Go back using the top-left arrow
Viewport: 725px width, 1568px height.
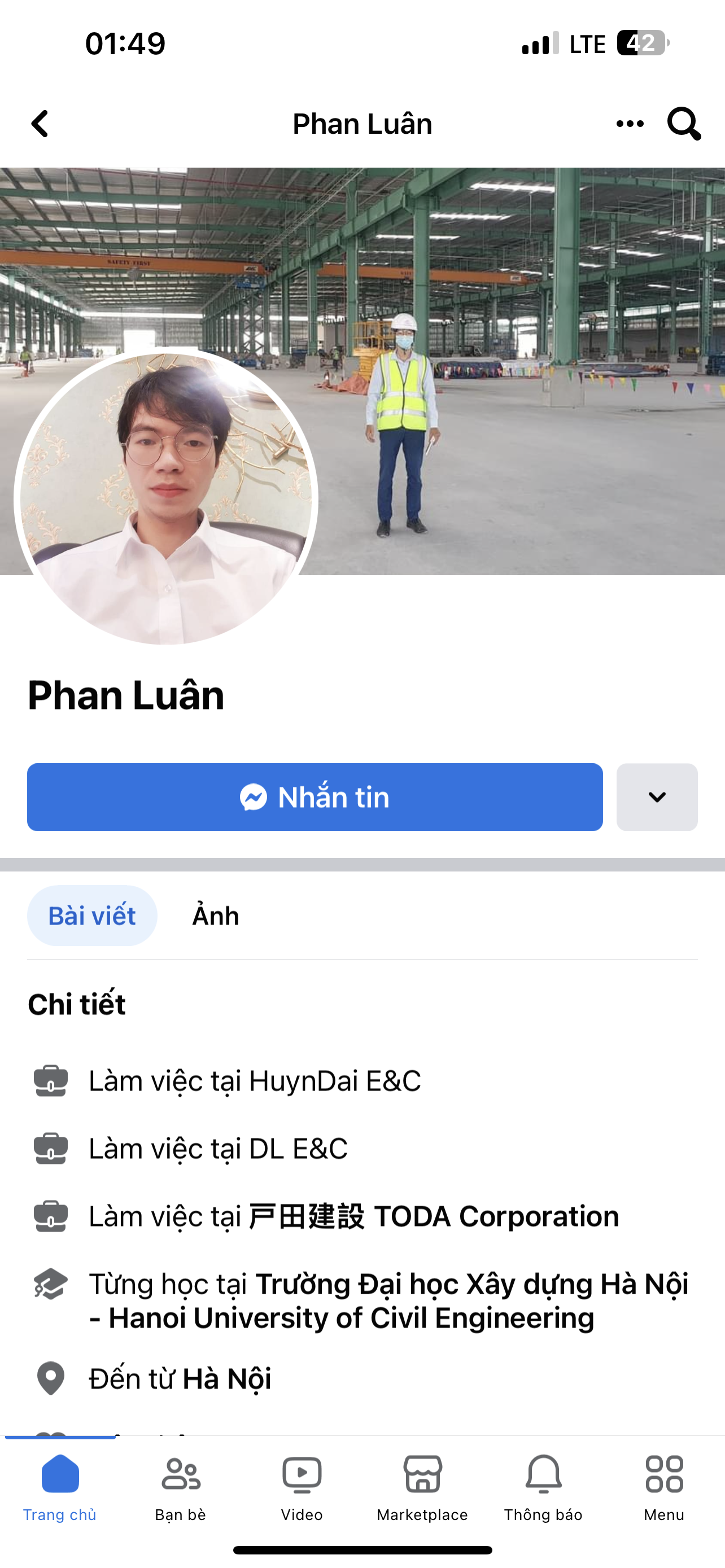(40, 124)
